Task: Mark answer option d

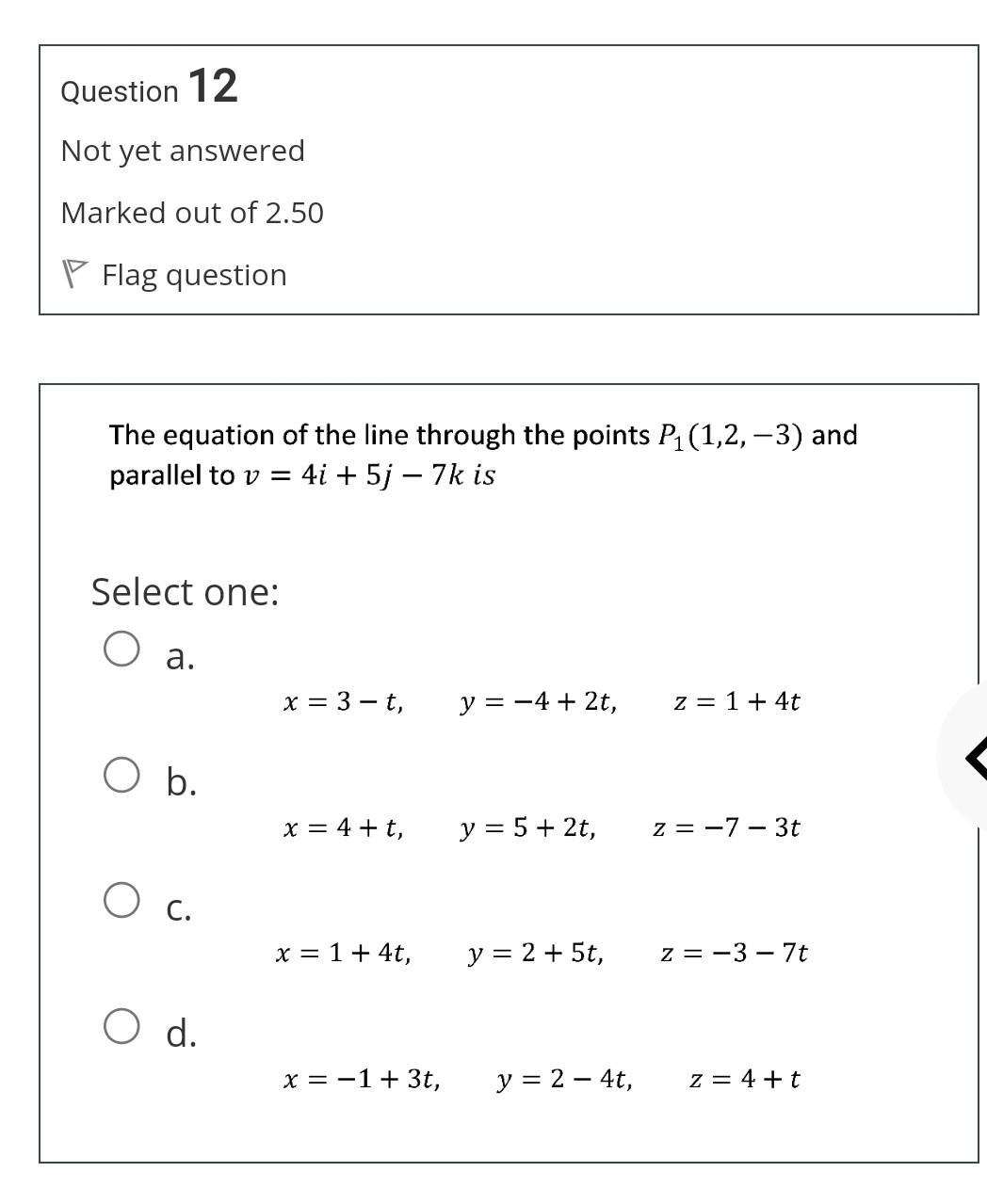Action: point(121,1026)
